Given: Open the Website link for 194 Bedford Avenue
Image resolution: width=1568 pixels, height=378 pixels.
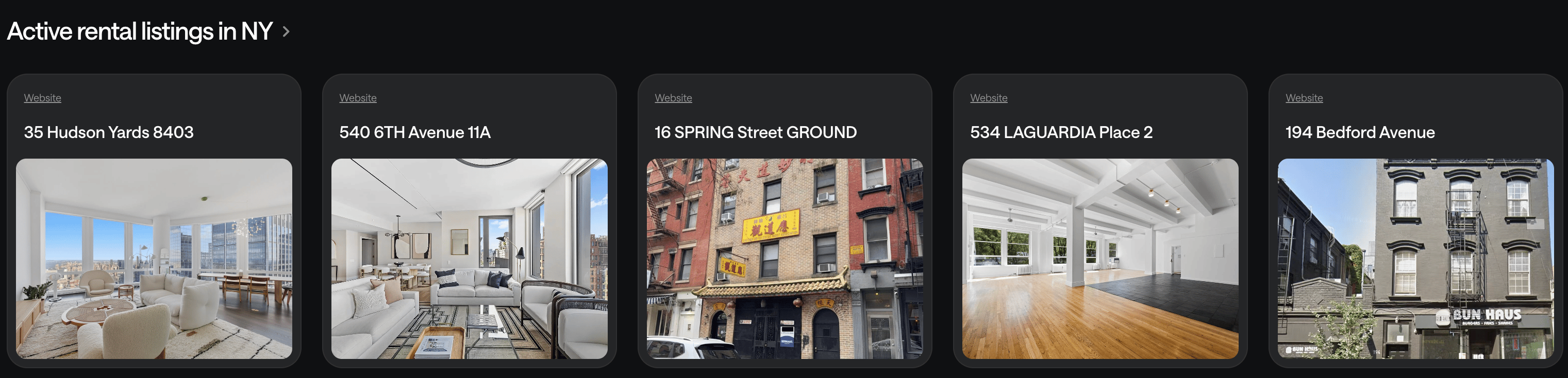Looking at the screenshot, I should click(x=1304, y=98).
